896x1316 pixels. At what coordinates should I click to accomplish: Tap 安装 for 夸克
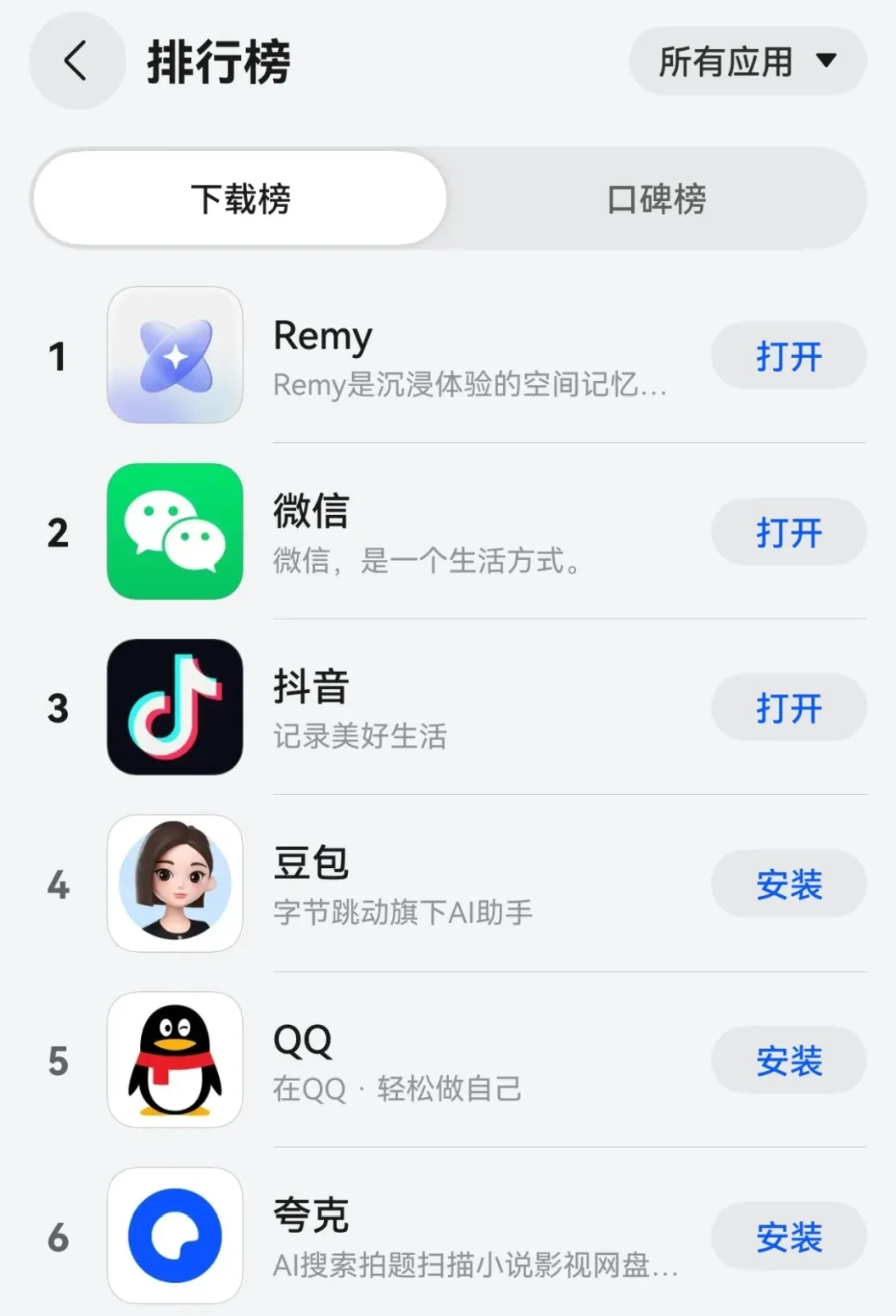pyautogui.click(x=788, y=1236)
